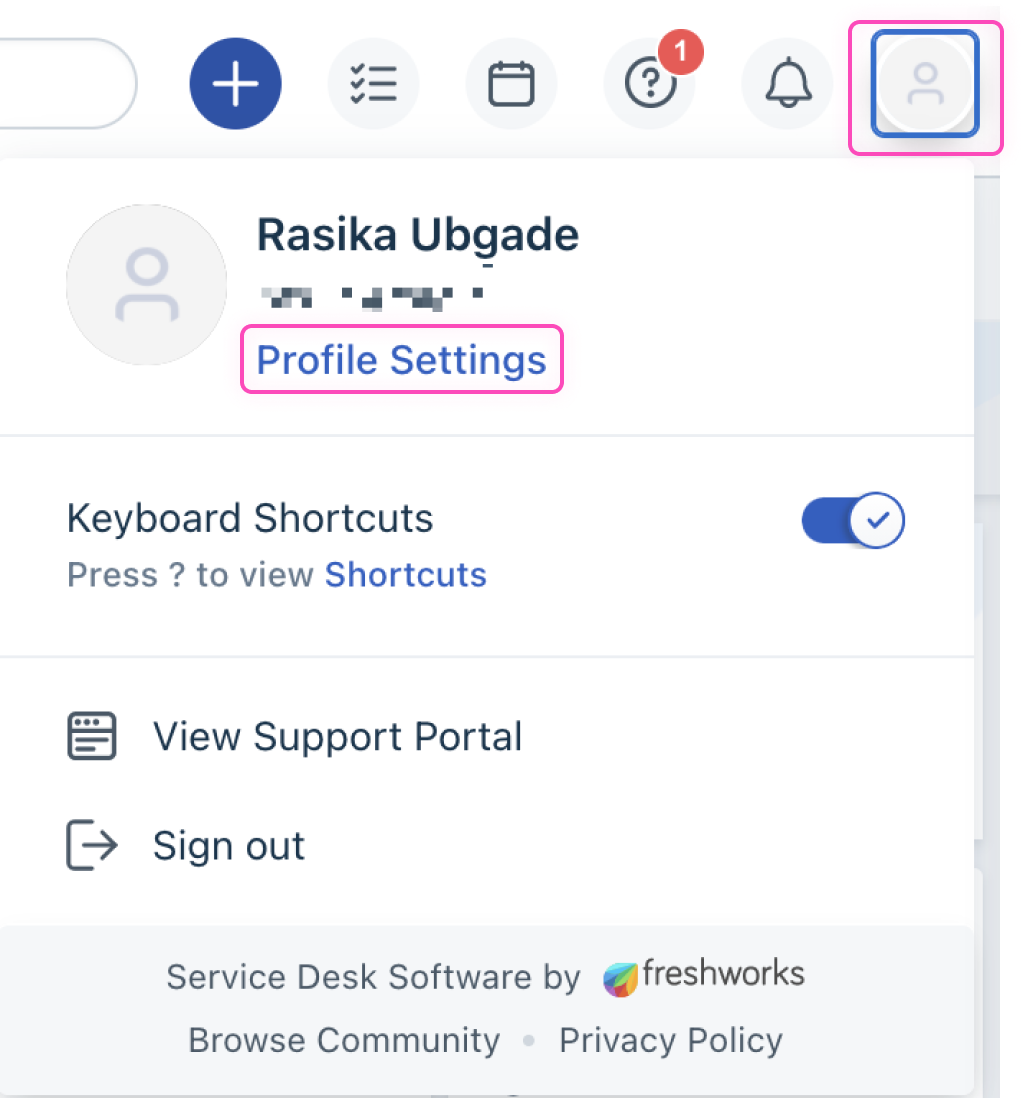This screenshot has width=1024, height=1098.
Task: Open Profile Settings
Action: (x=402, y=360)
